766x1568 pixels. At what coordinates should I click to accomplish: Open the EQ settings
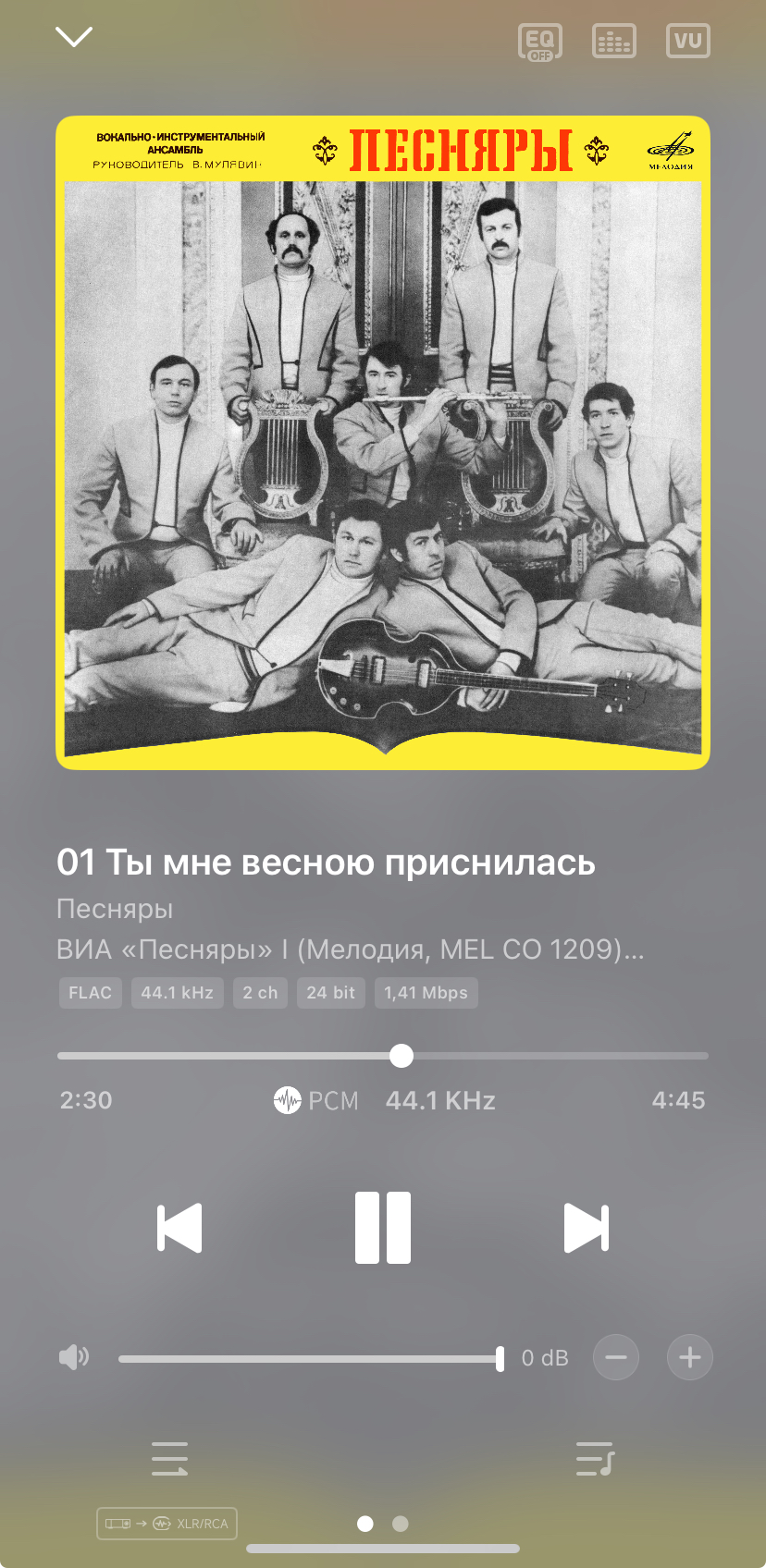click(540, 42)
